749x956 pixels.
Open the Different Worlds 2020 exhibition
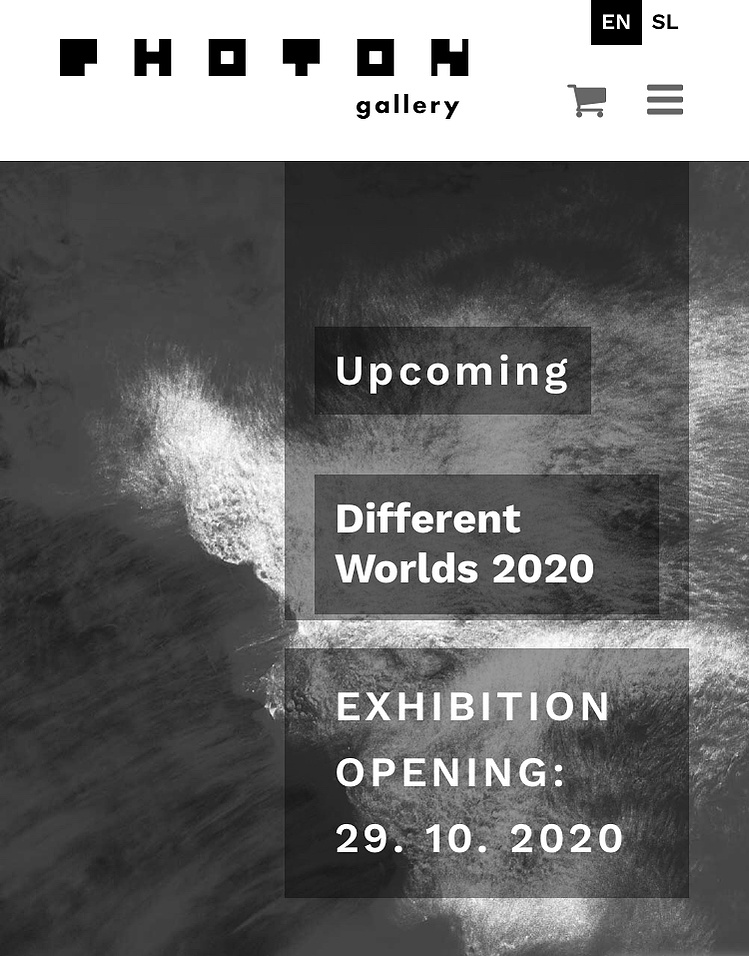click(x=465, y=544)
